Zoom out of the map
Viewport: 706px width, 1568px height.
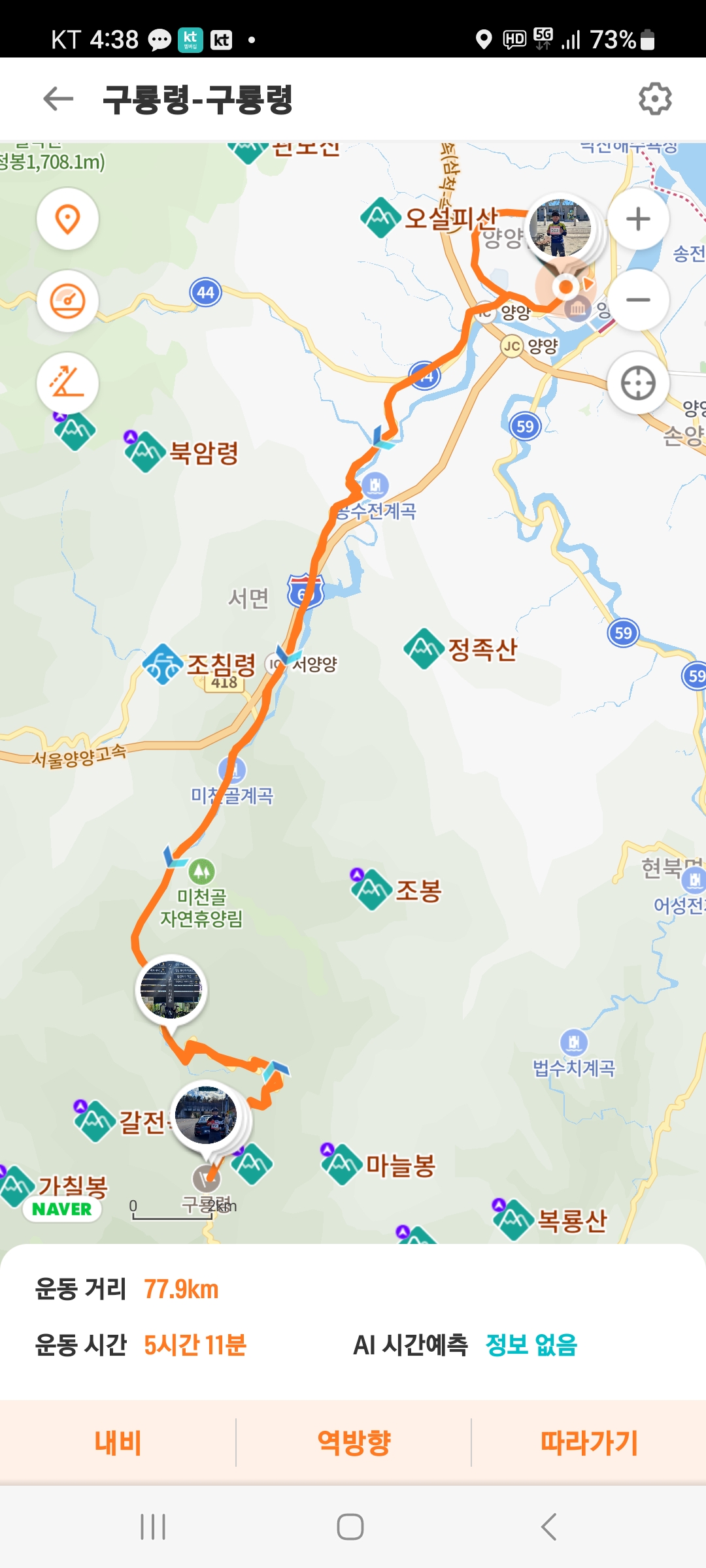coord(638,301)
